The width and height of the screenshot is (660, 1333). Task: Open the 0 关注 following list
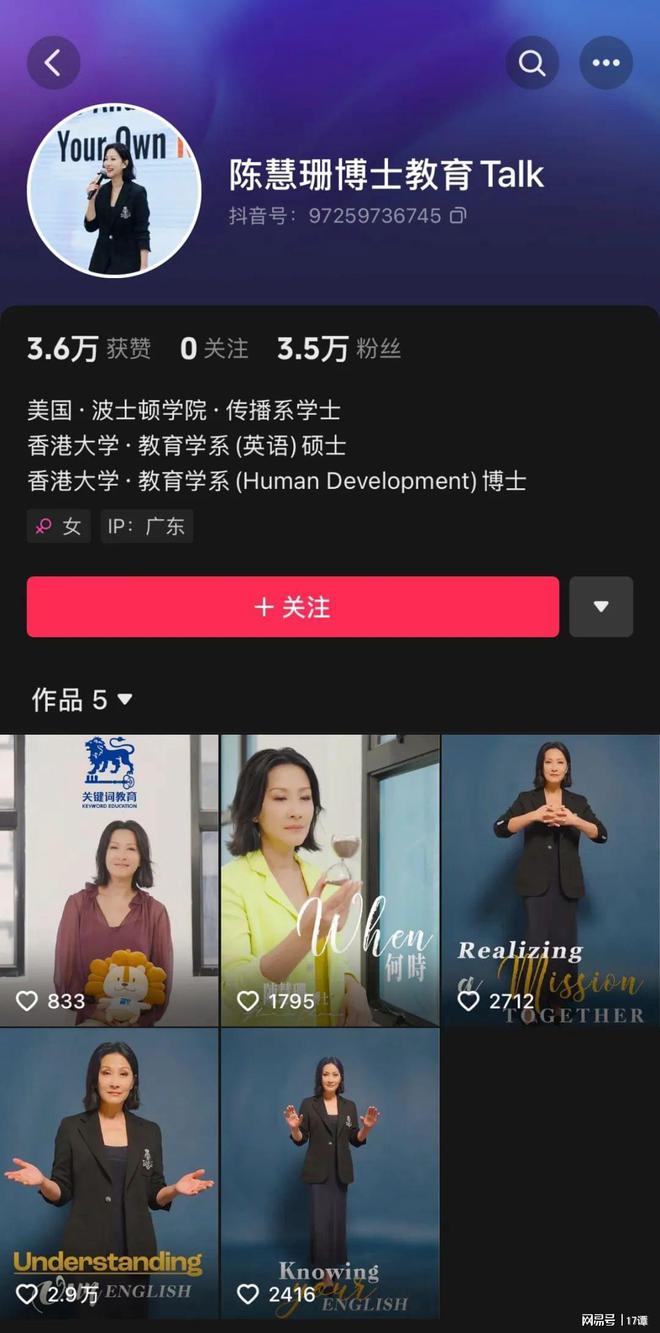pos(214,348)
